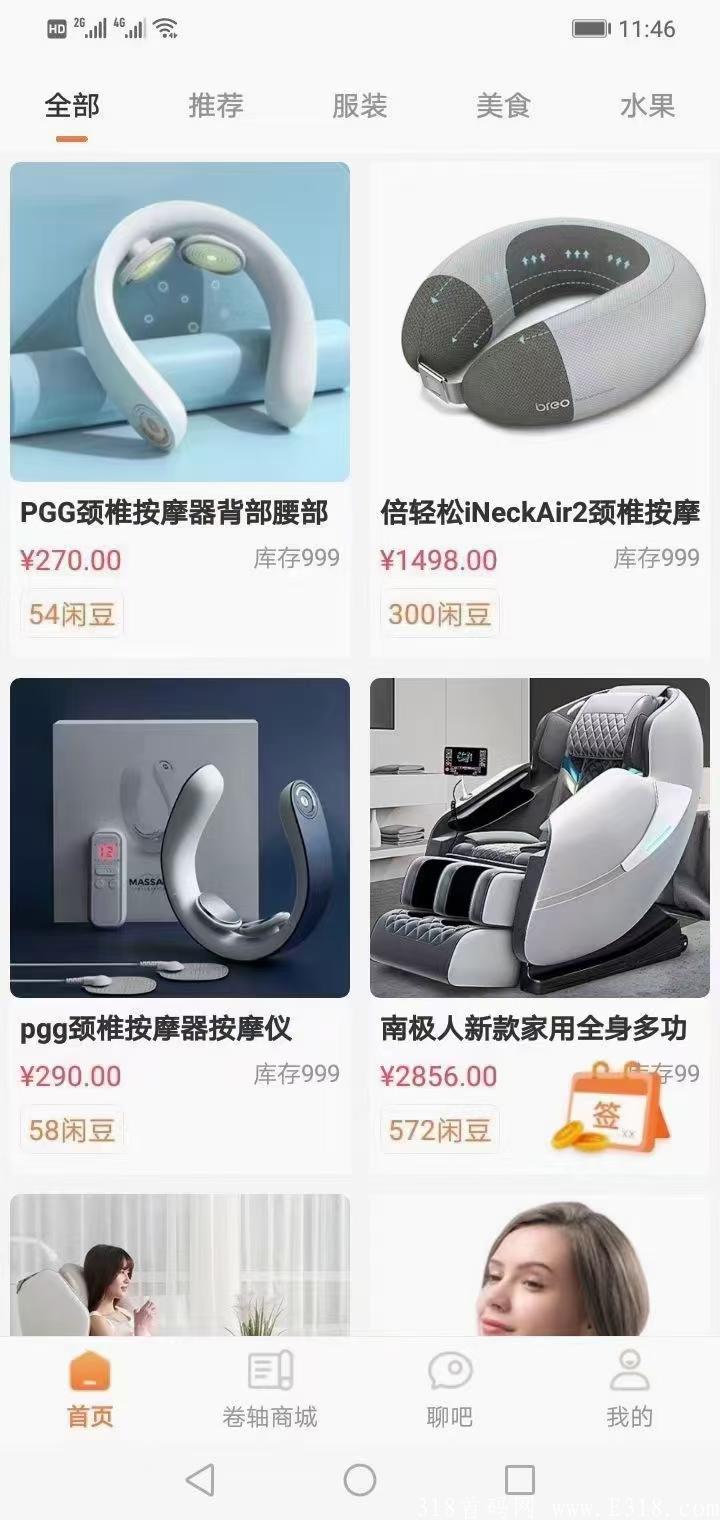Tap the 300闲豆 badge under breo pillow
The width and height of the screenshot is (720, 1520).
[x=440, y=614]
